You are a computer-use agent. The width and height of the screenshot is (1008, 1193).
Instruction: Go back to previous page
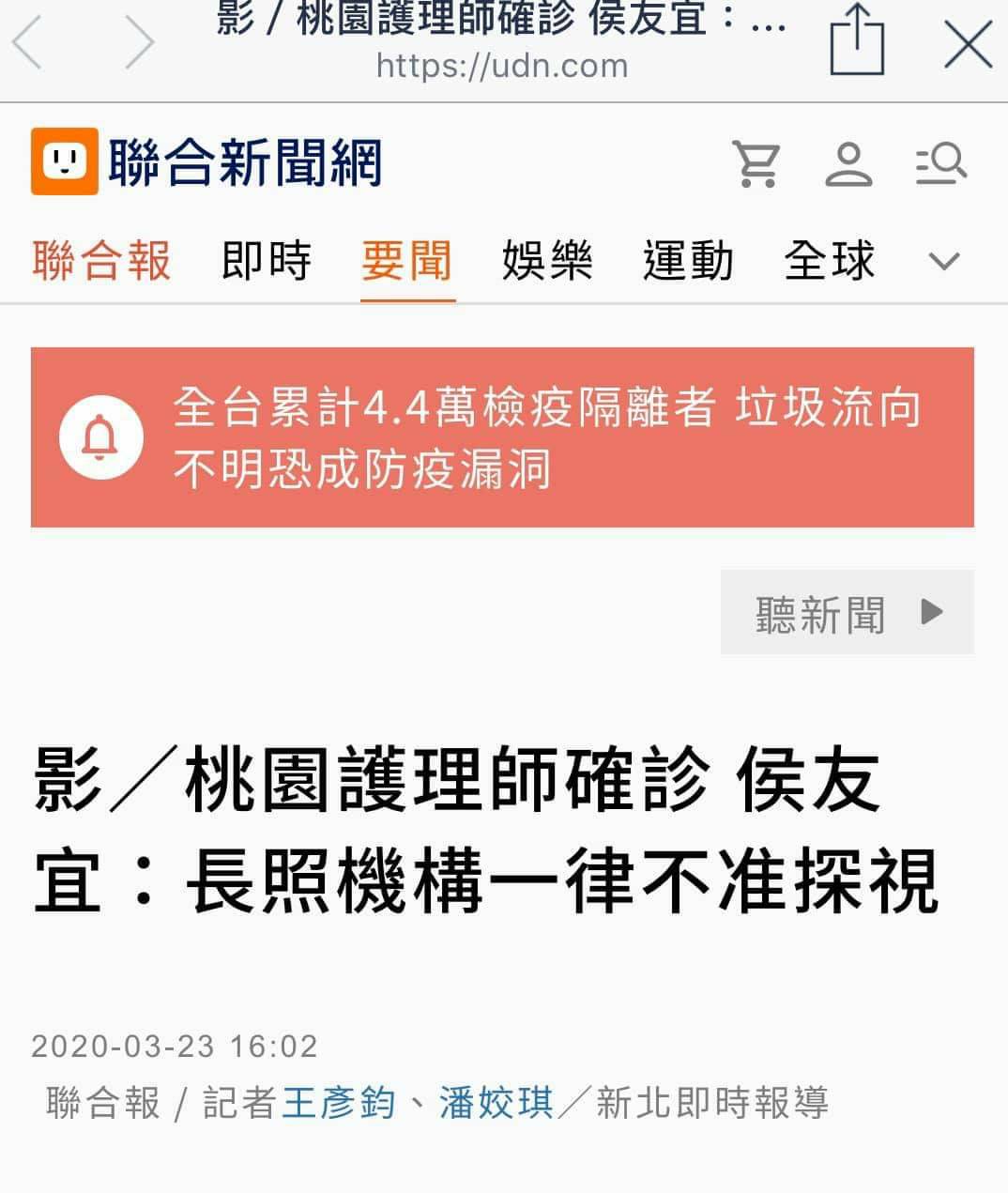[28, 43]
